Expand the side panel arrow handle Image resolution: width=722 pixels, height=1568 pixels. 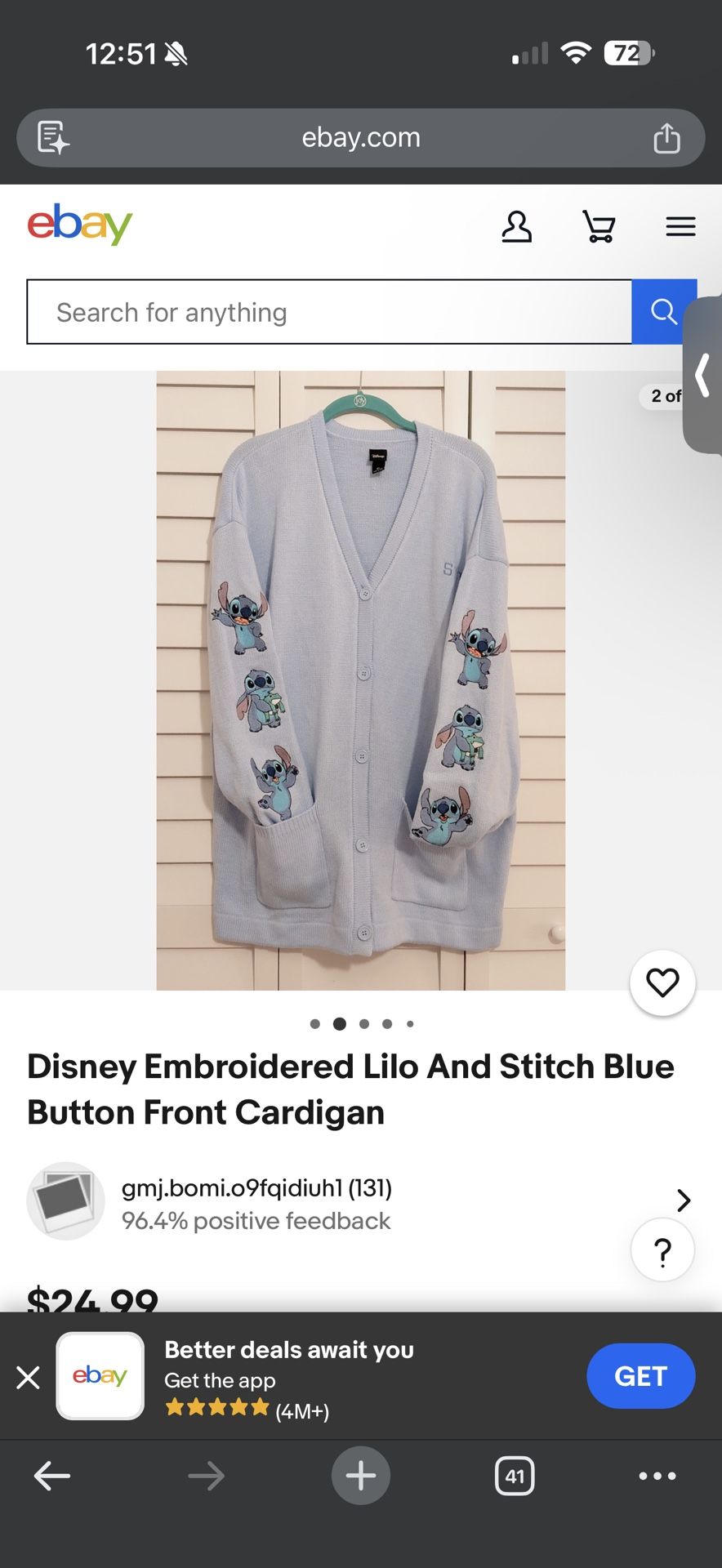702,375
